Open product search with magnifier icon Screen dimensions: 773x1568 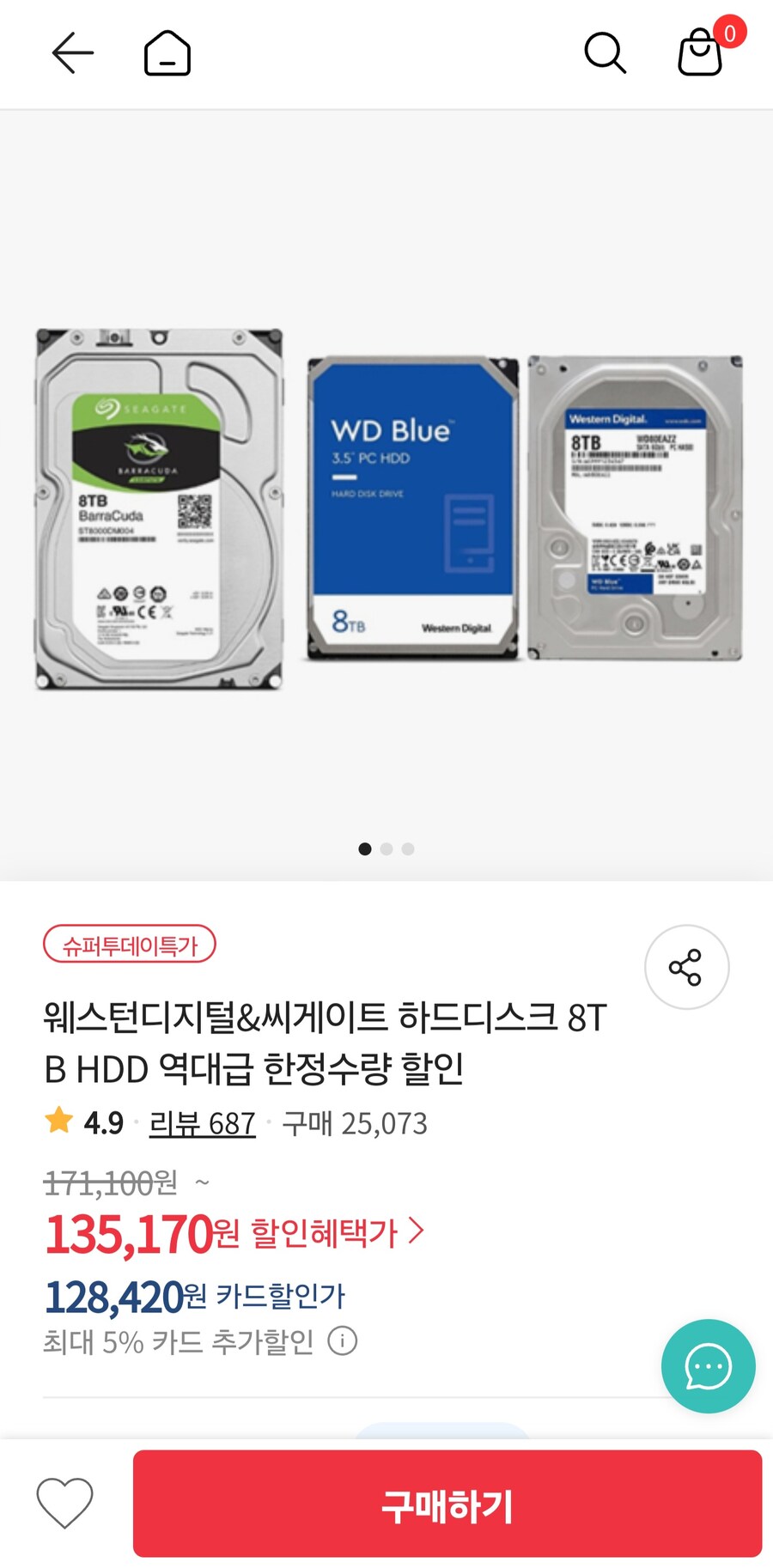[605, 52]
